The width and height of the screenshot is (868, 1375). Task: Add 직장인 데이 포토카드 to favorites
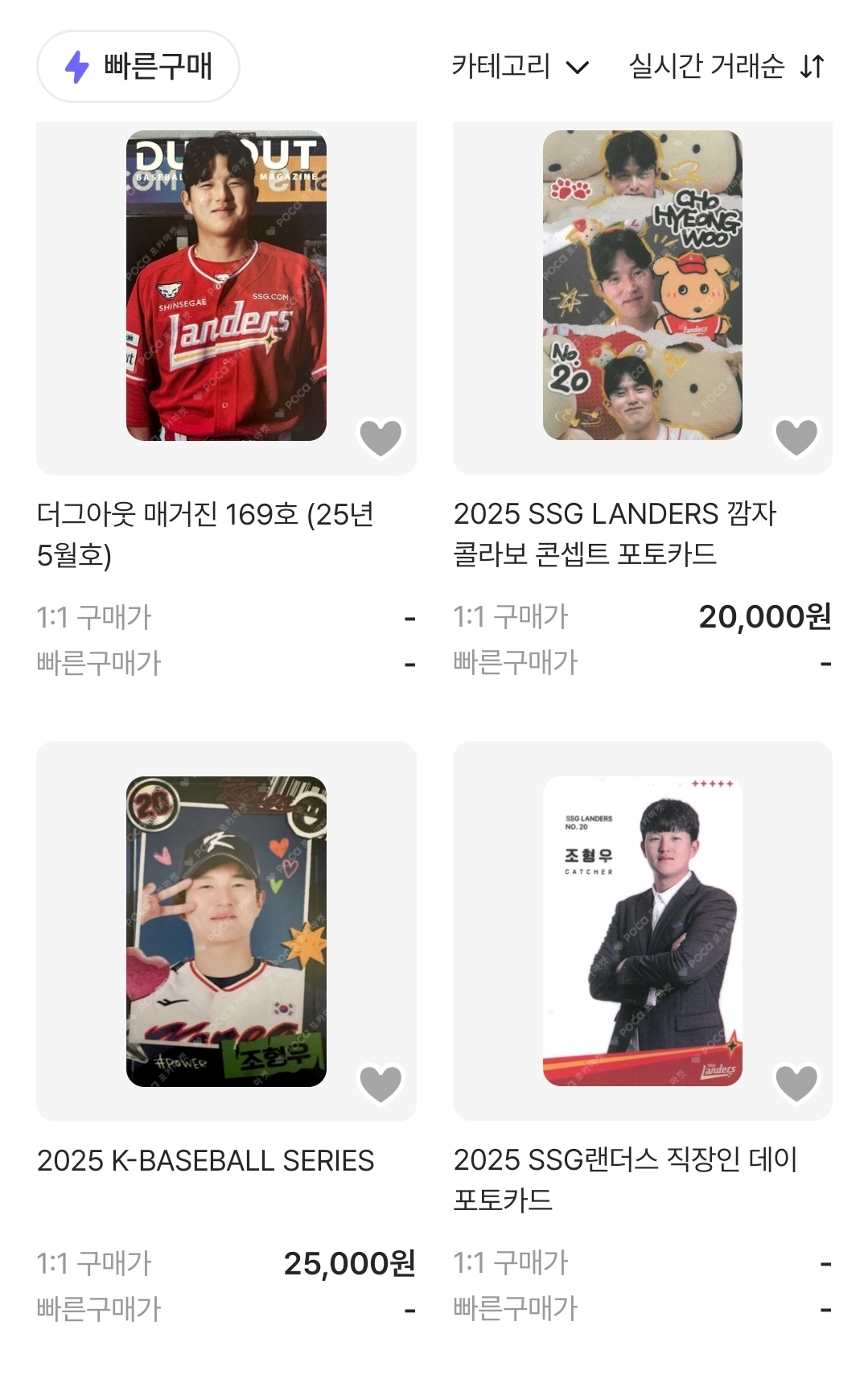[796, 1083]
